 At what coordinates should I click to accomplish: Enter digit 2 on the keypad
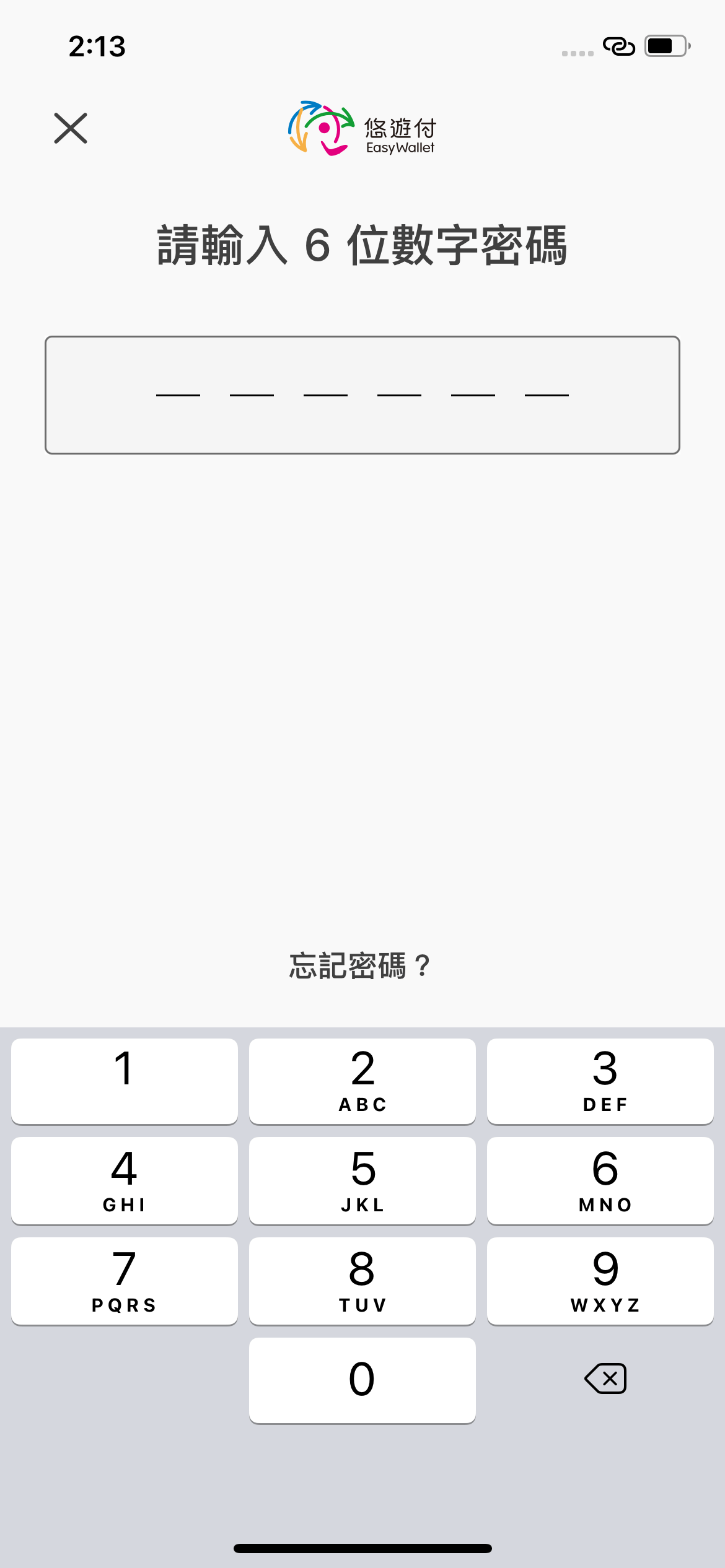[x=362, y=1081]
